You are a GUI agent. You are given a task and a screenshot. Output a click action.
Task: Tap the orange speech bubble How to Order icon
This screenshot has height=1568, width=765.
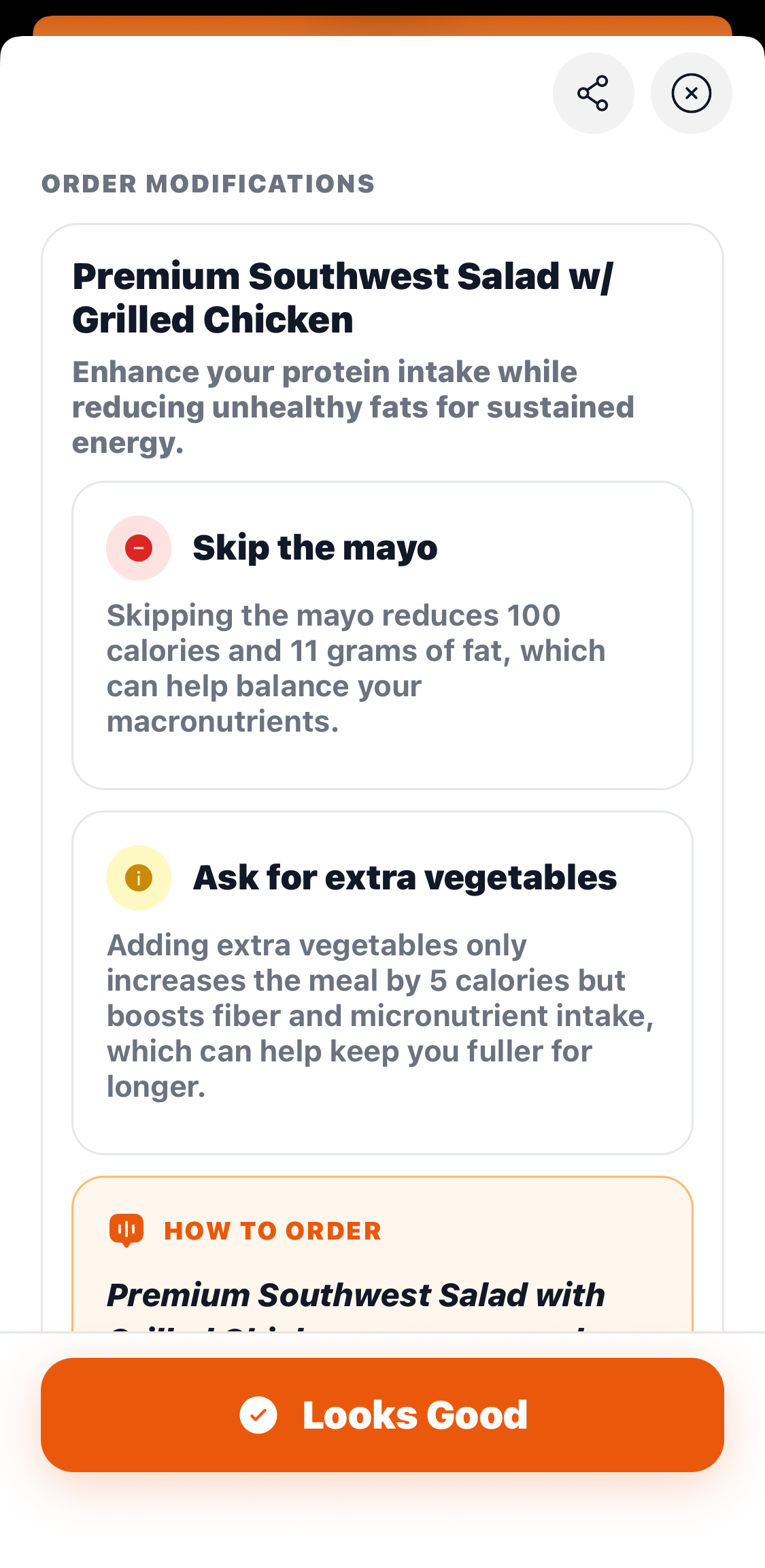(x=126, y=1229)
